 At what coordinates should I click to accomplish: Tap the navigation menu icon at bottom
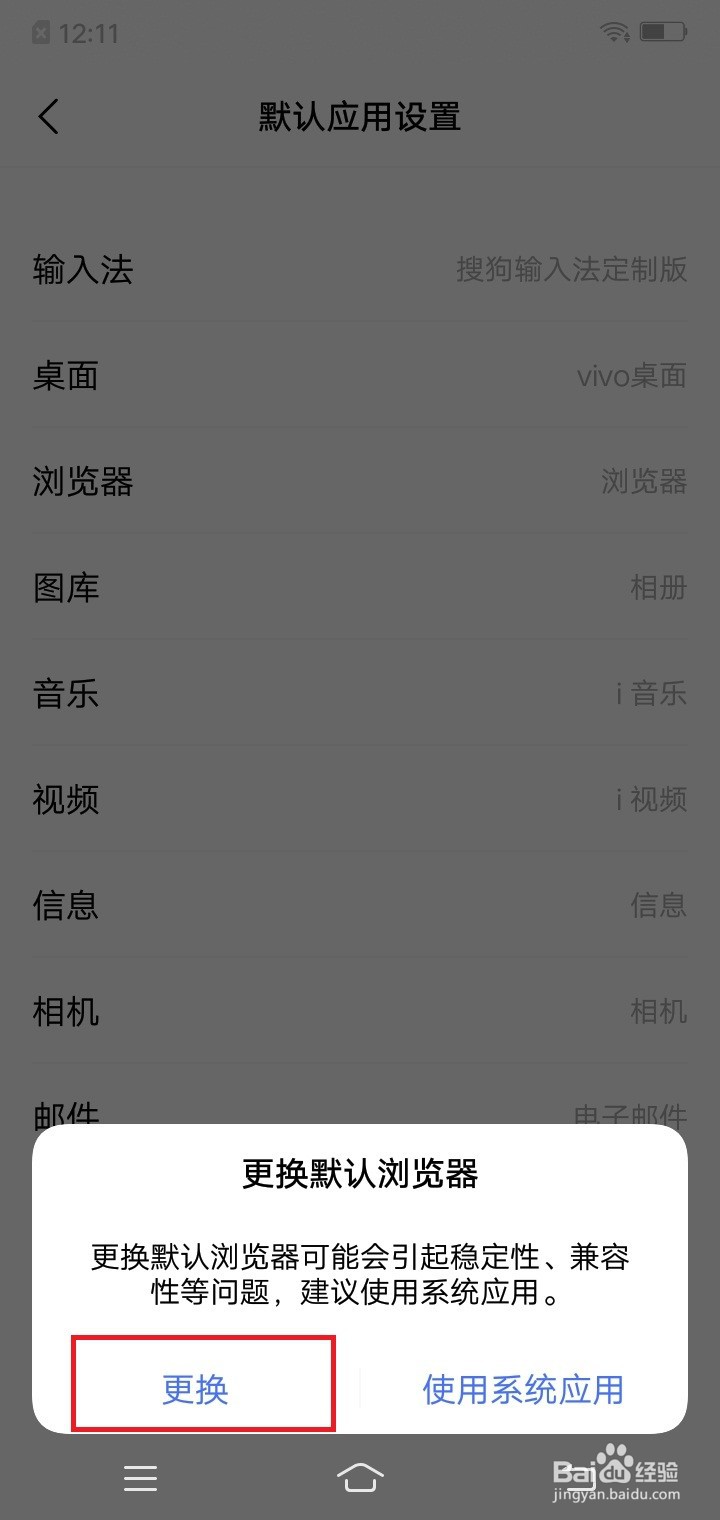point(141,1477)
